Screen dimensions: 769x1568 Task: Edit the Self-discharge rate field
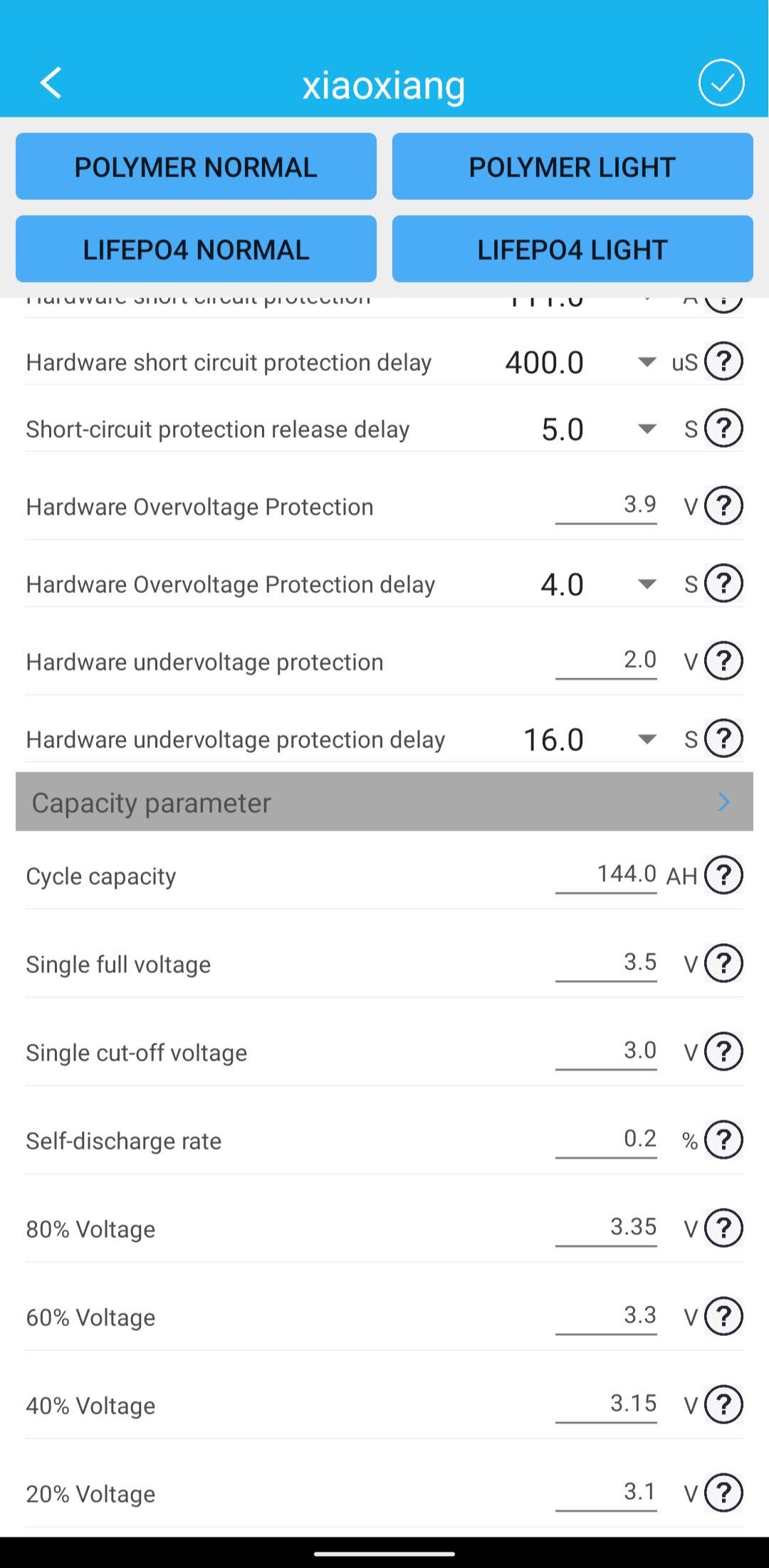point(606,1139)
